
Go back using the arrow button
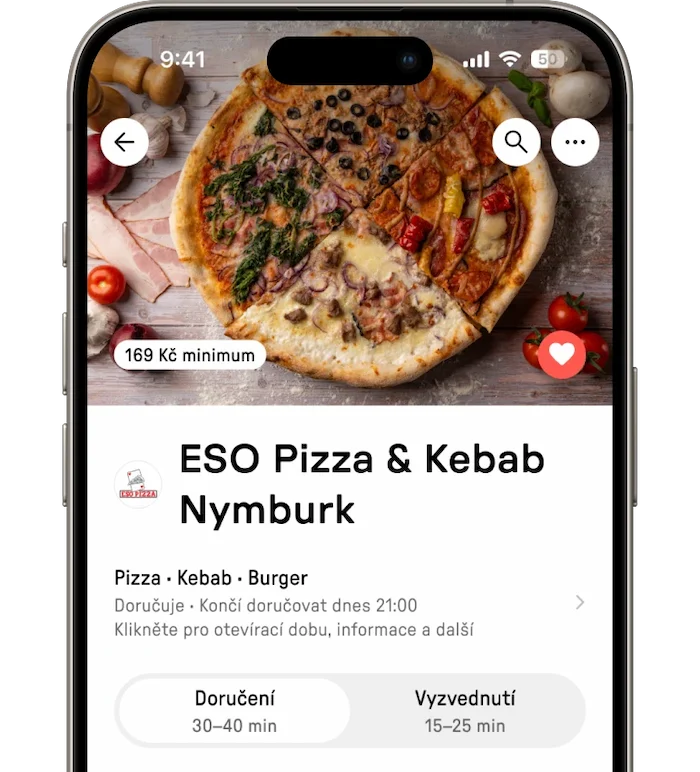[124, 143]
